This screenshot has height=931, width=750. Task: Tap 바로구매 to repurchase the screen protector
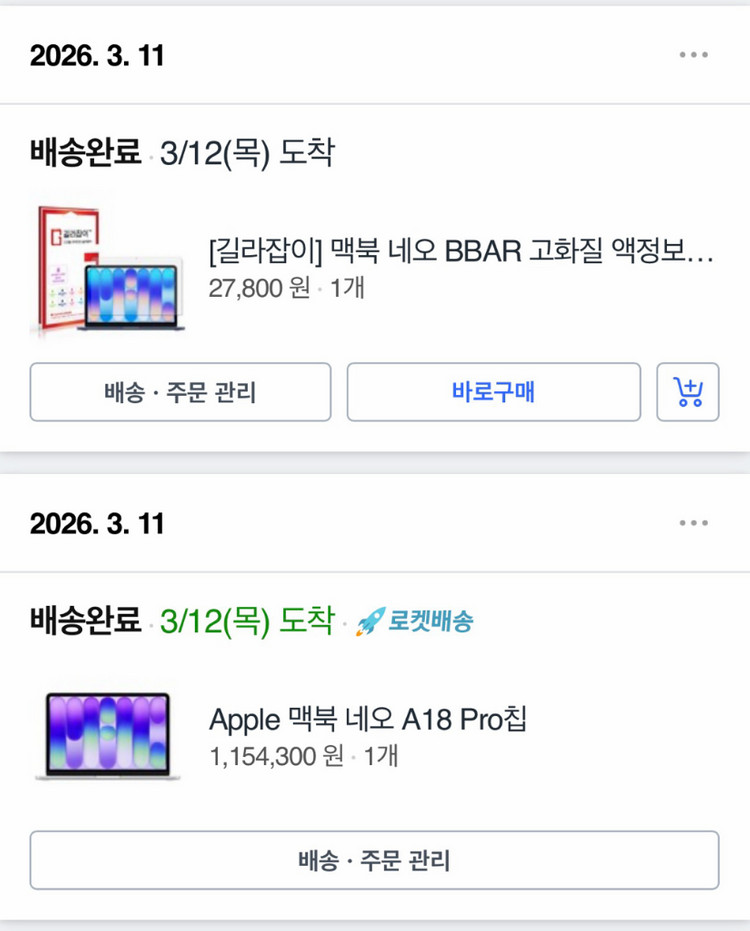click(x=493, y=392)
